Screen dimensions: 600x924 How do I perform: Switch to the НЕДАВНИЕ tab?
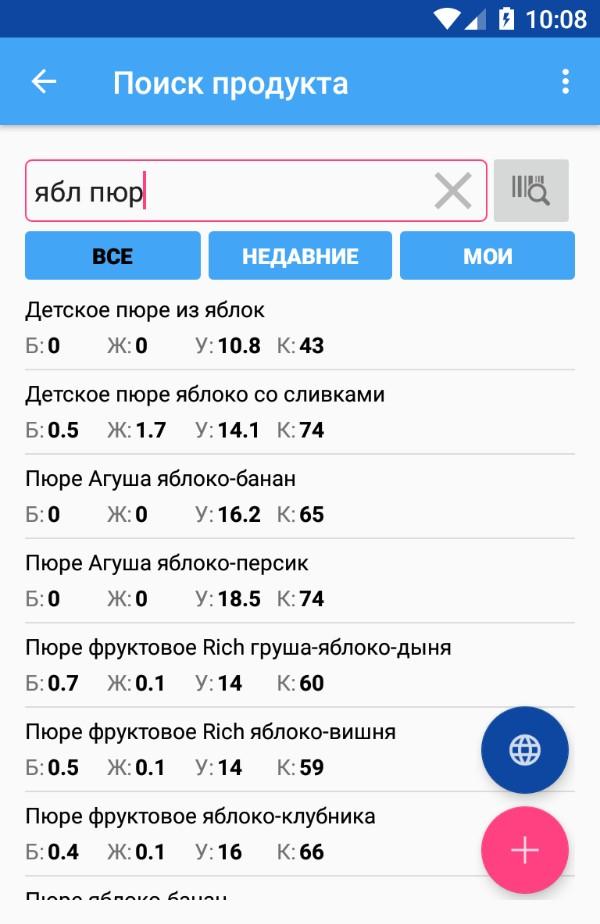(300, 256)
